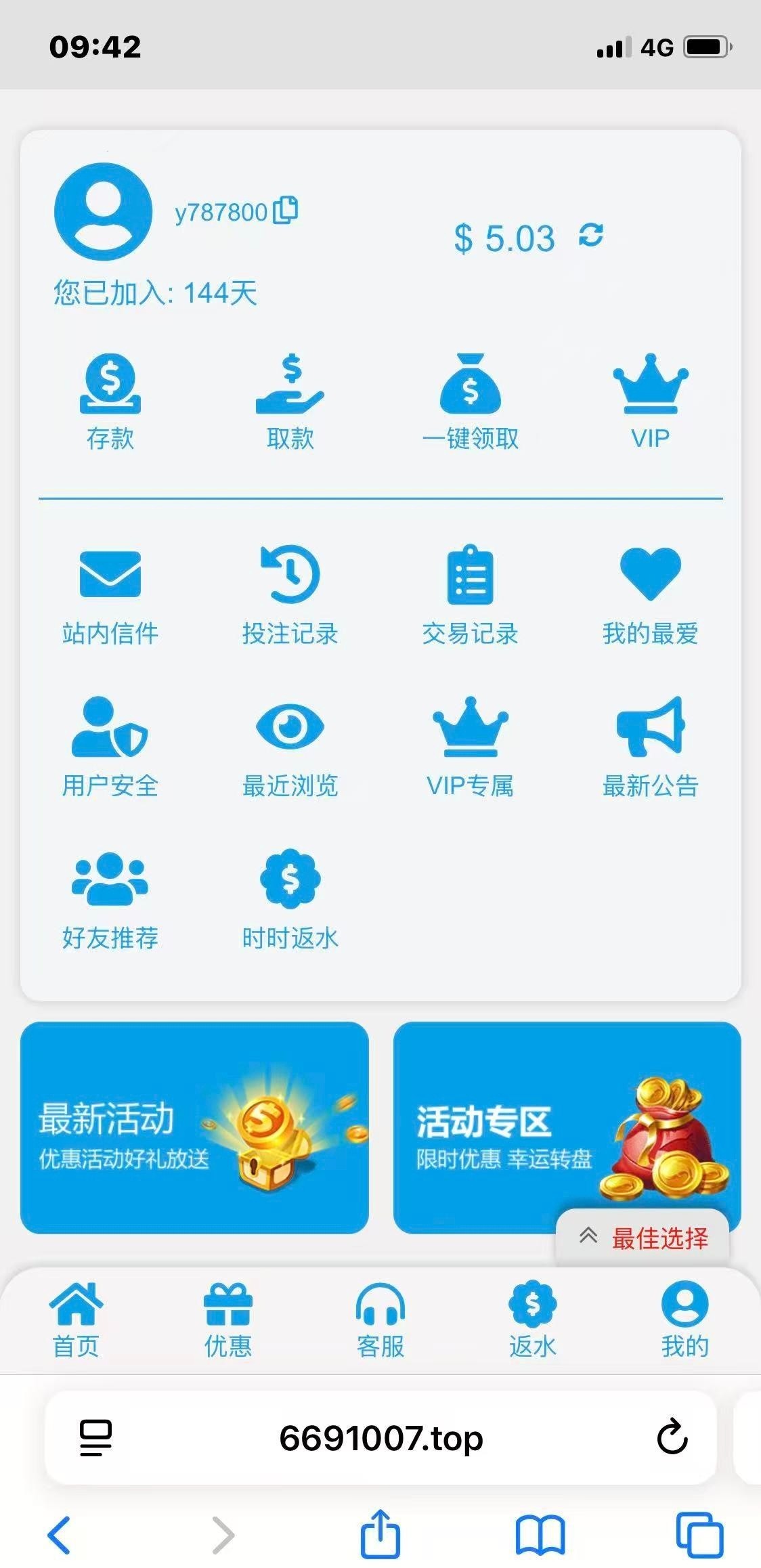The height and width of the screenshot is (1568, 761).
Task: Reload the page in the address bar
Action: 672,1437
